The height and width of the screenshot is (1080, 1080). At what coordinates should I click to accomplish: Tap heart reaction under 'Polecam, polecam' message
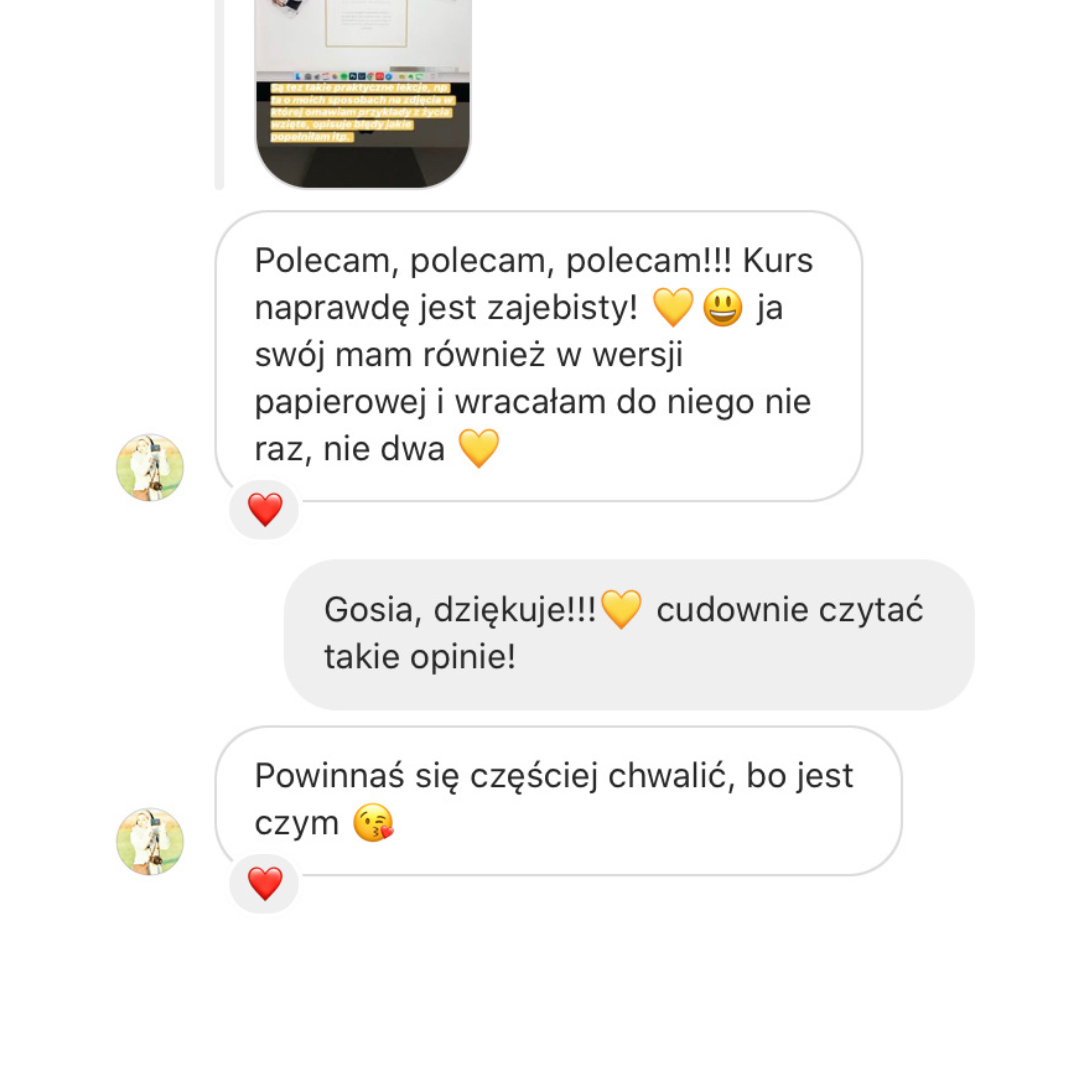(x=265, y=510)
